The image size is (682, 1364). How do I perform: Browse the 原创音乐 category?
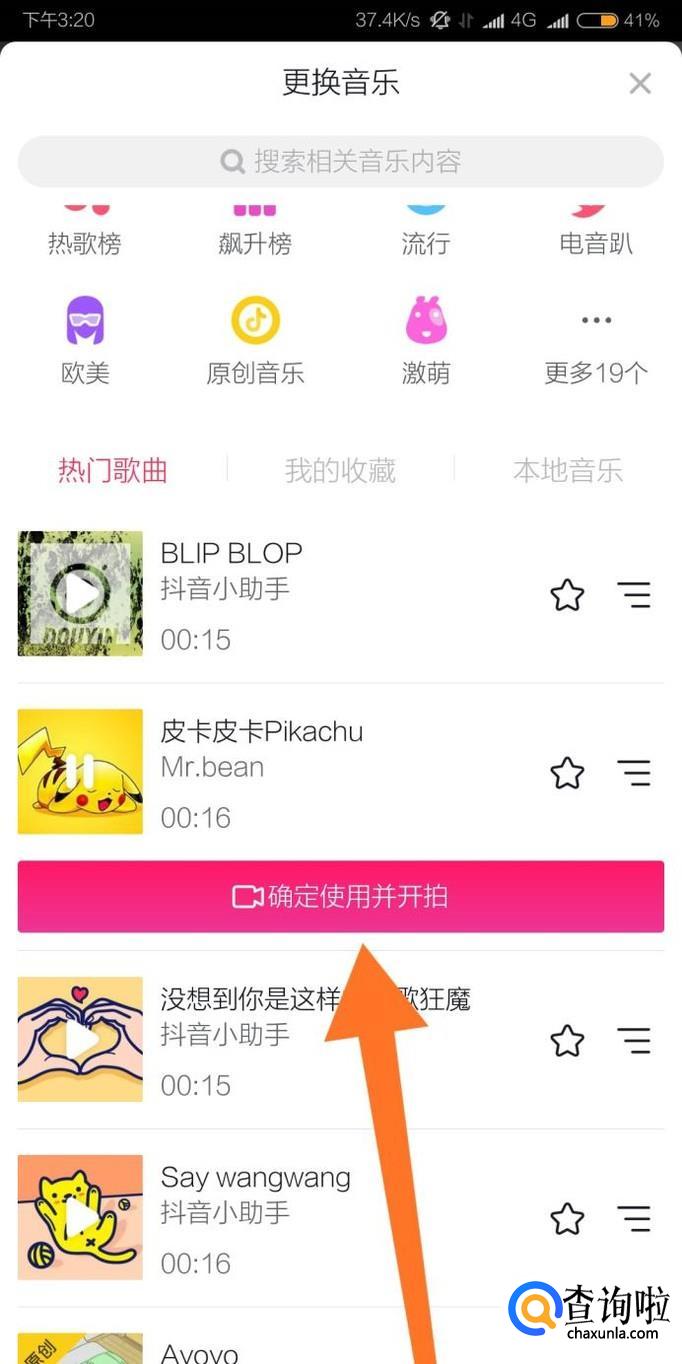tap(255, 340)
